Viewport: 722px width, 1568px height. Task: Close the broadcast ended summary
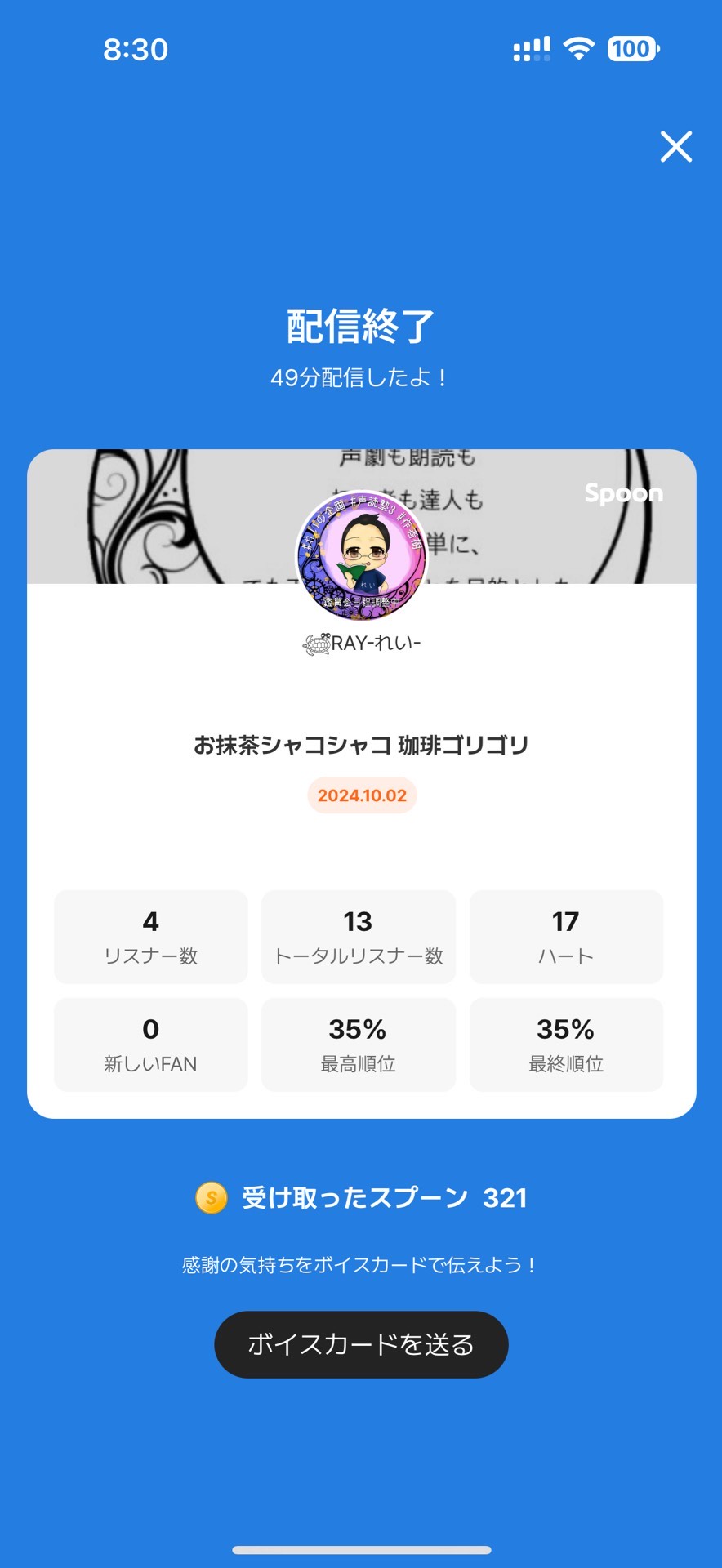675,147
